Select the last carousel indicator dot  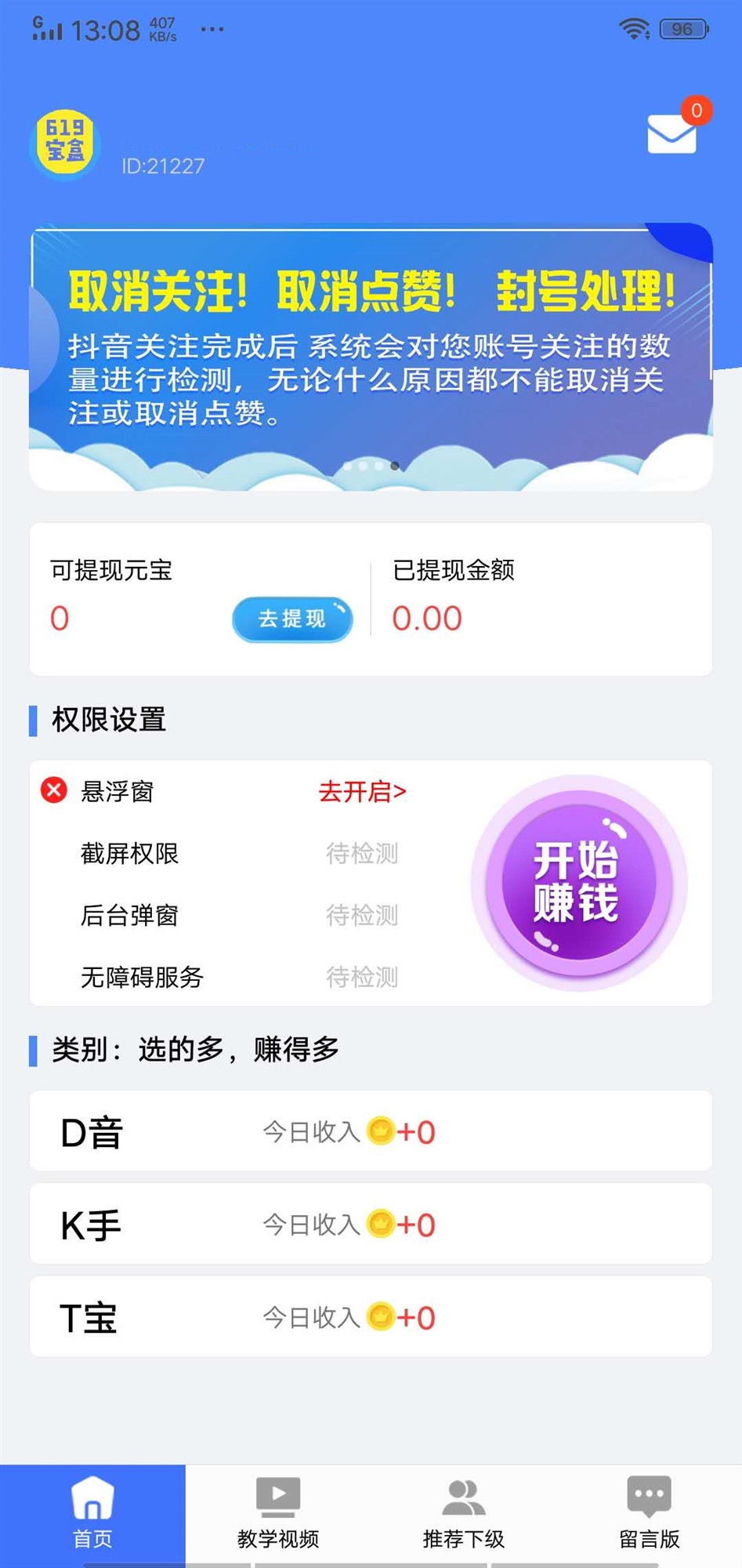(x=394, y=464)
